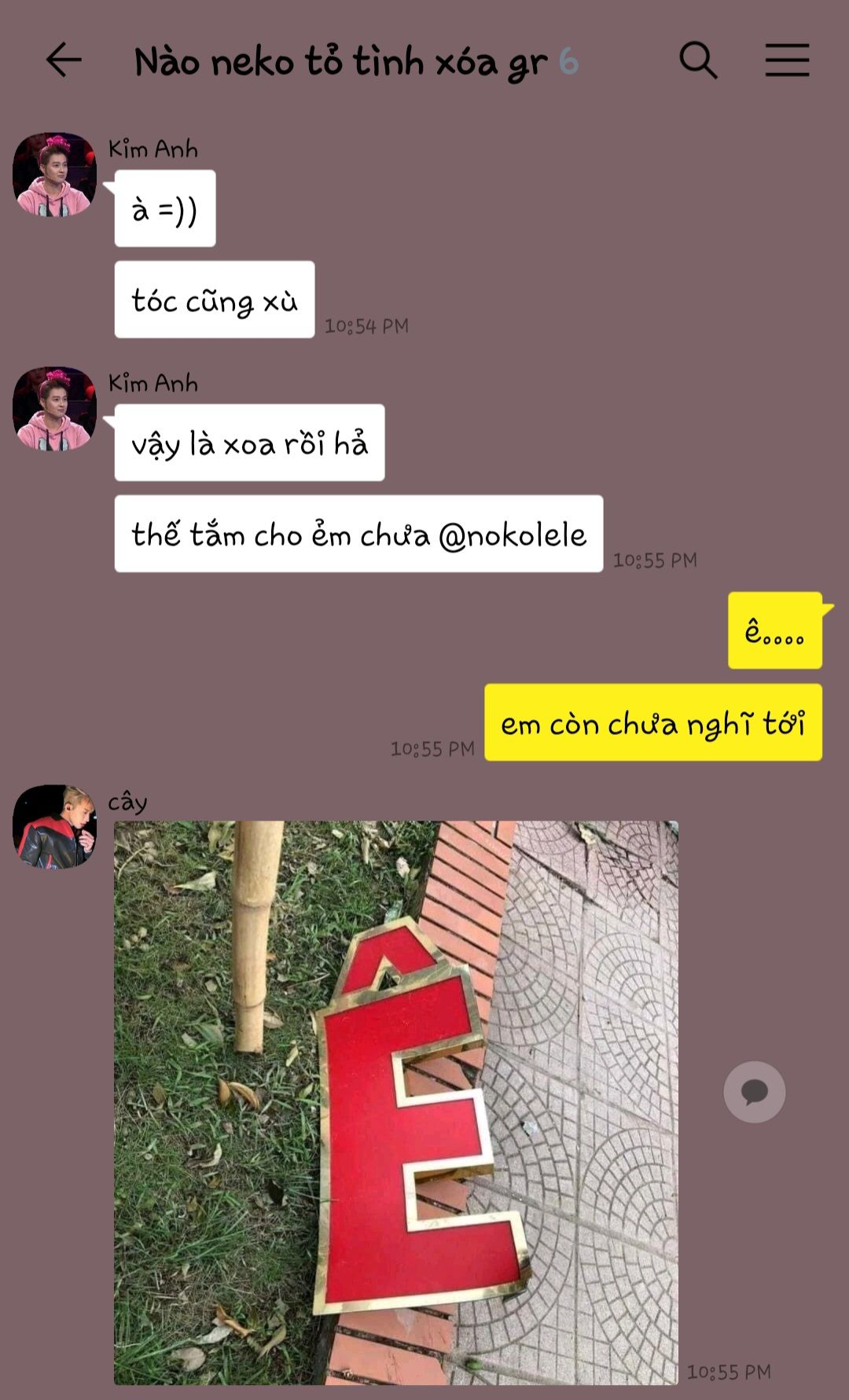Search messages in this chat

click(697, 61)
